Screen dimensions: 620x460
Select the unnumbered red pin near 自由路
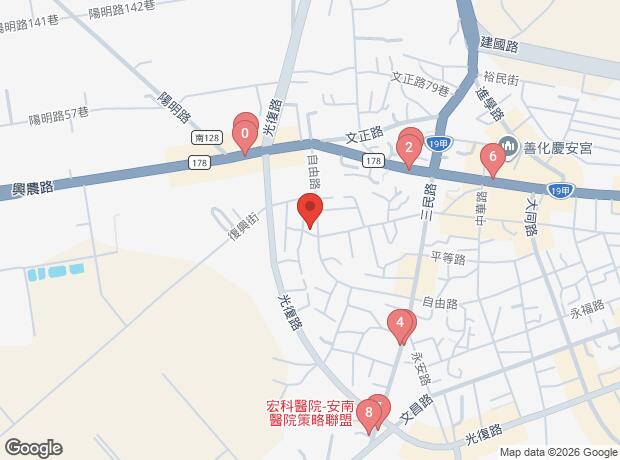pyautogui.click(x=310, y=210)
